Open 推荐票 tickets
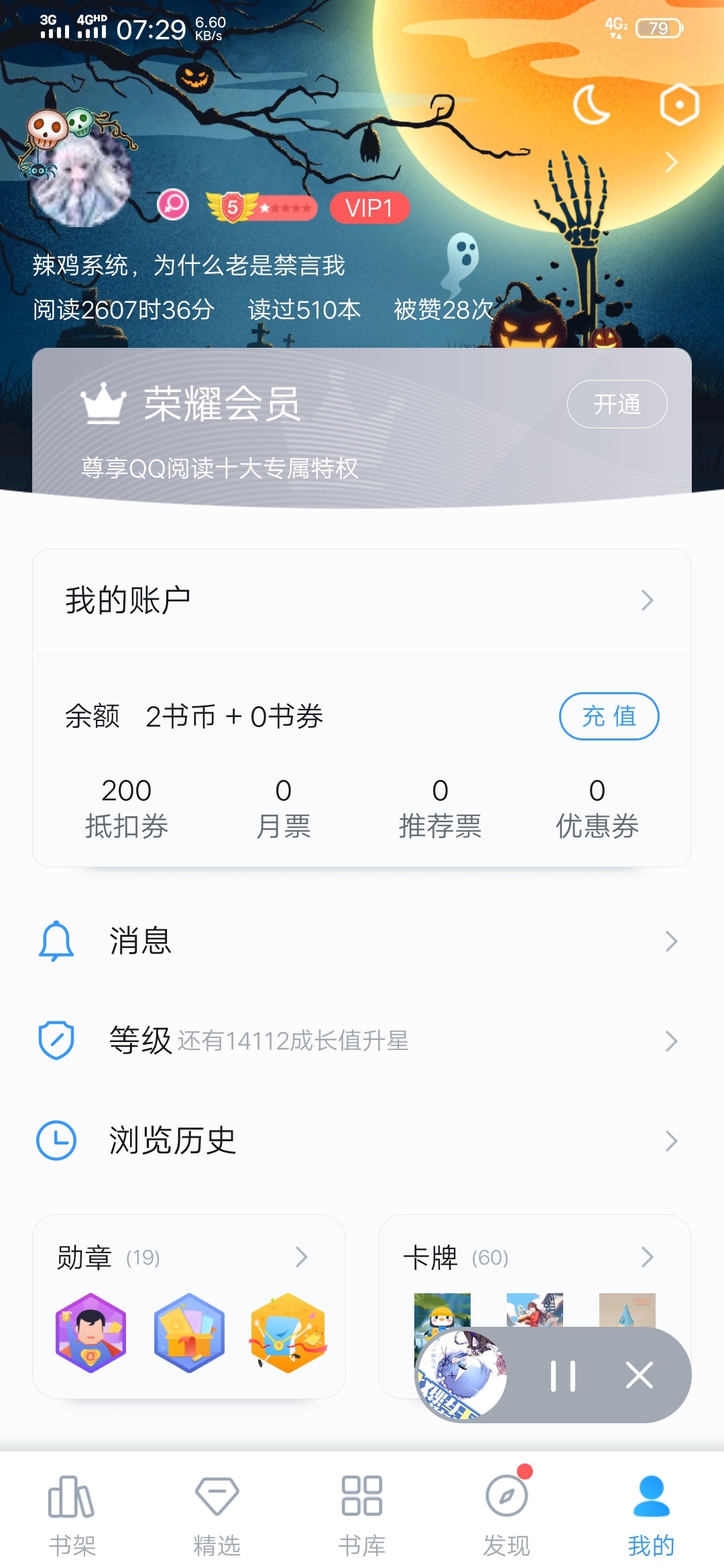Image resolution: width=724 pixels, height=1568 pixels. coord(440,807)
